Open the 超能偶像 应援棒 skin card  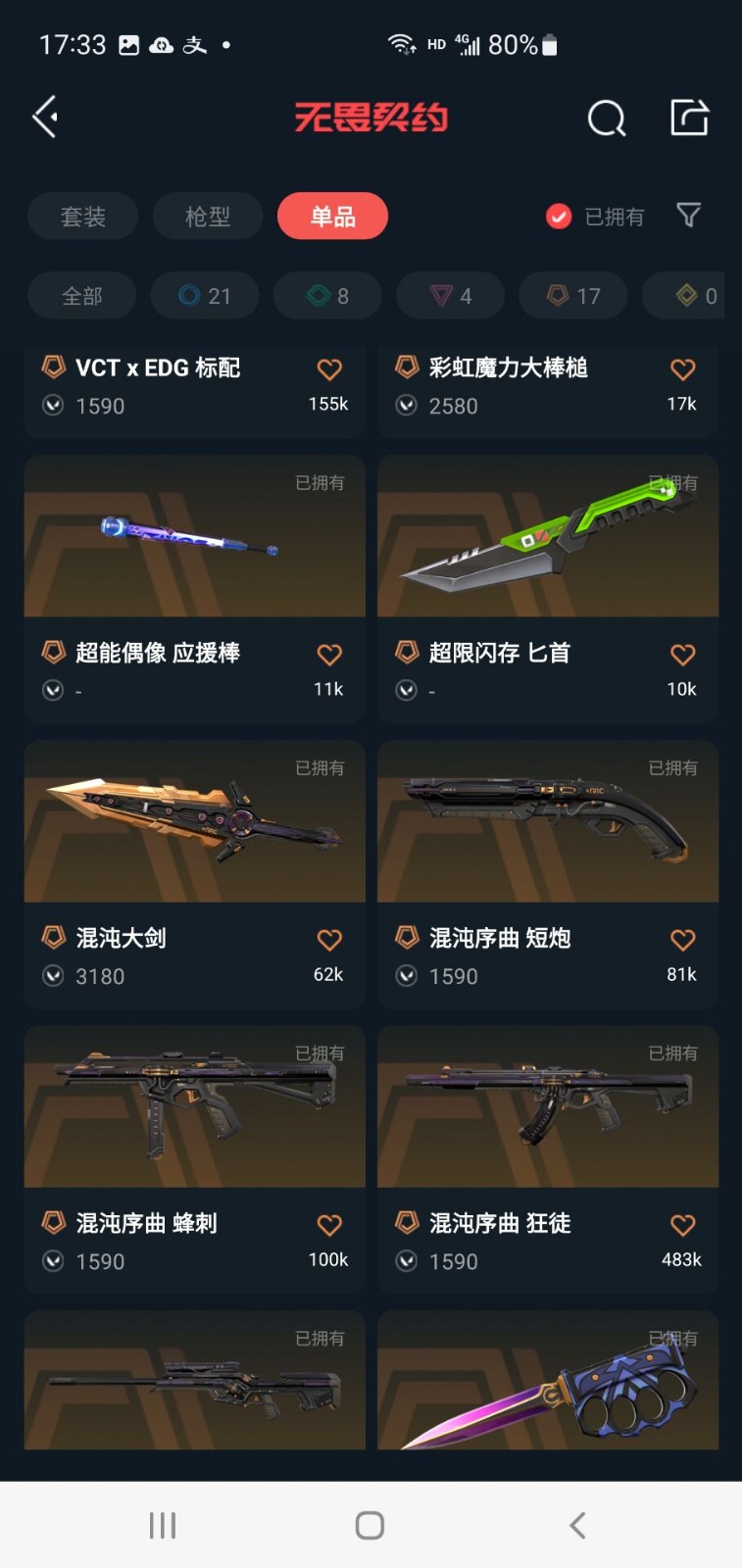click(194, 588)
